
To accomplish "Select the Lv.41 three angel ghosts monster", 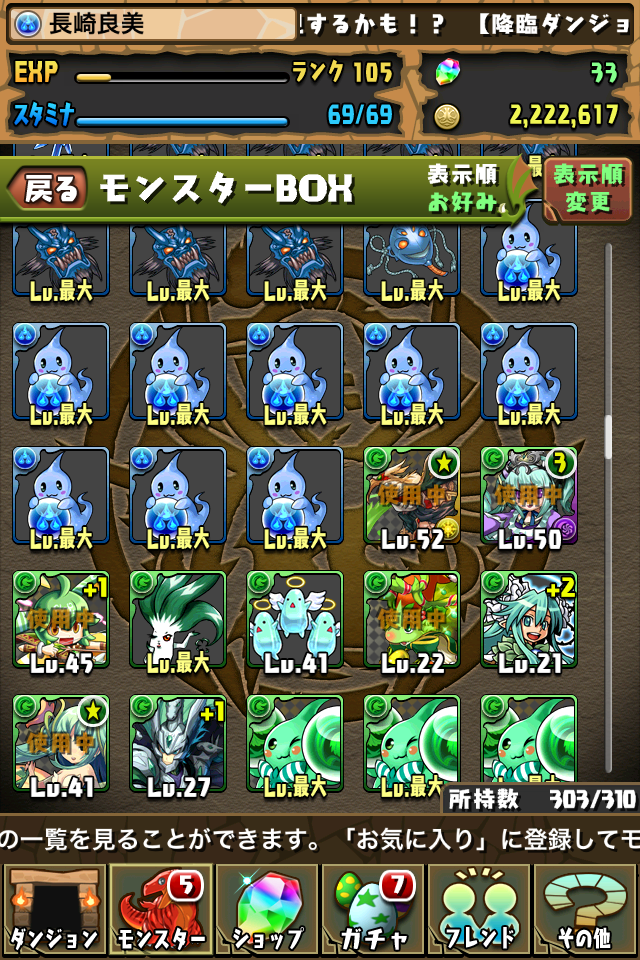I will (x=295, y=620).
